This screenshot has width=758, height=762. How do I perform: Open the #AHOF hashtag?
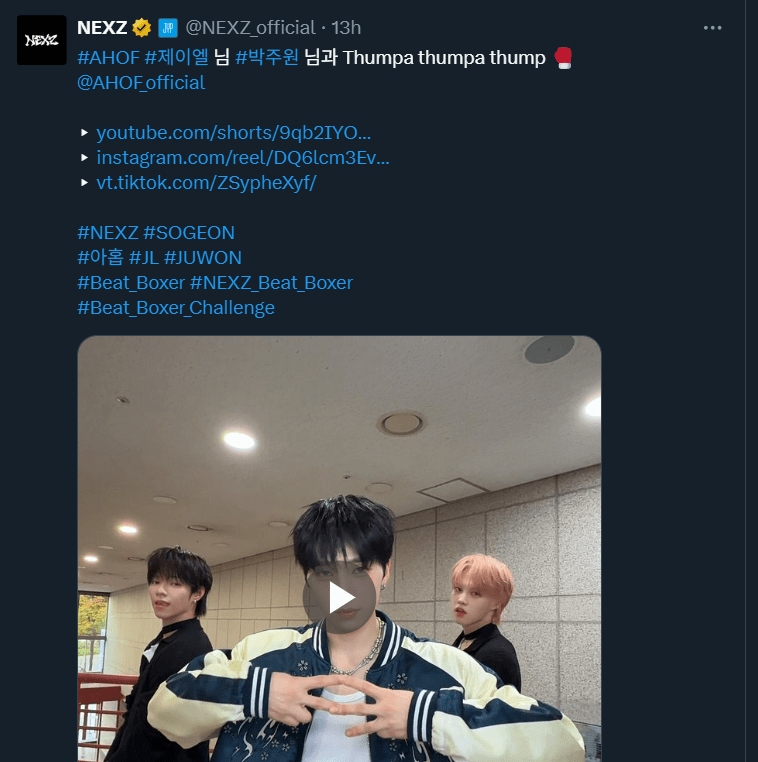pyautogui.click(x=108, y=57)
